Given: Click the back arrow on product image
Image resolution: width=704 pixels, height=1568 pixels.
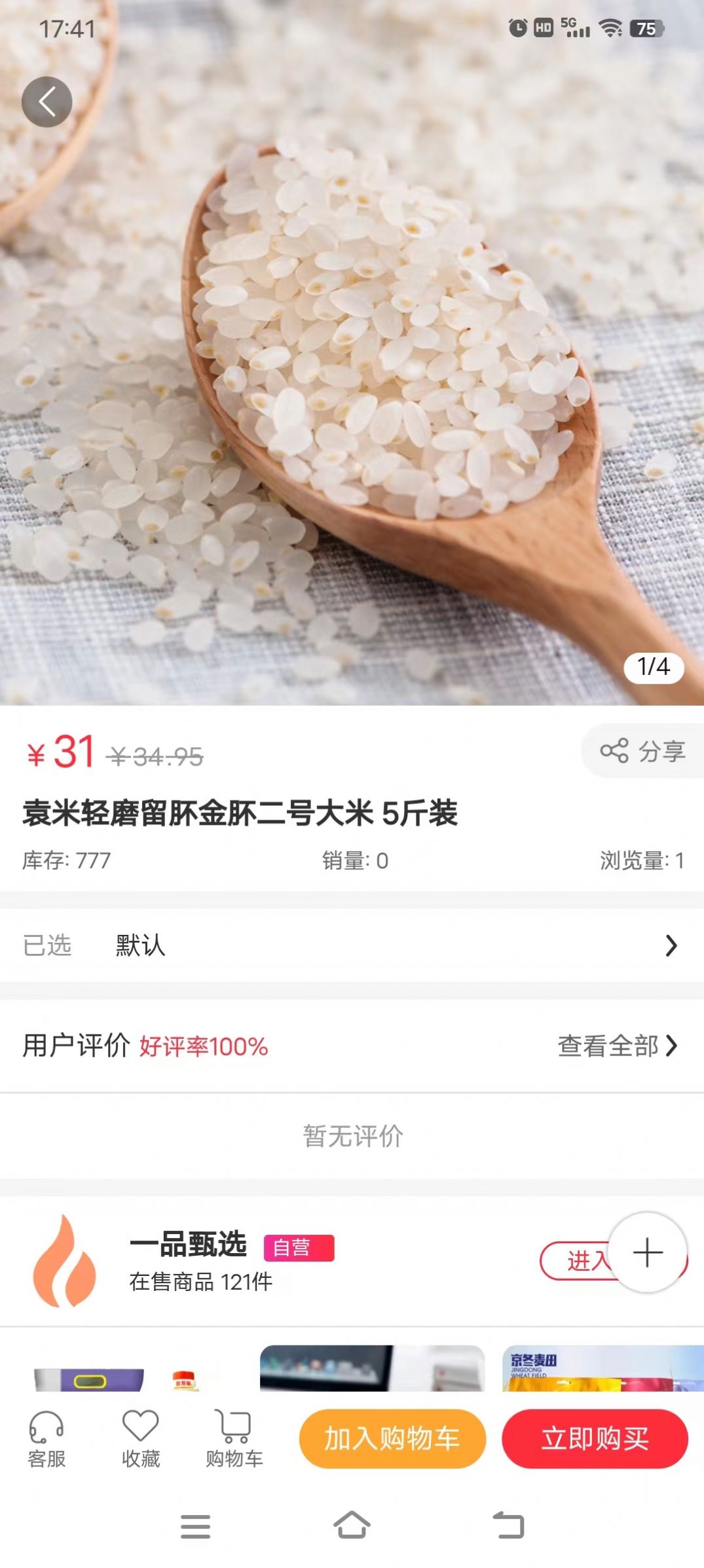Looking at the screenshot, I should 46,101.
